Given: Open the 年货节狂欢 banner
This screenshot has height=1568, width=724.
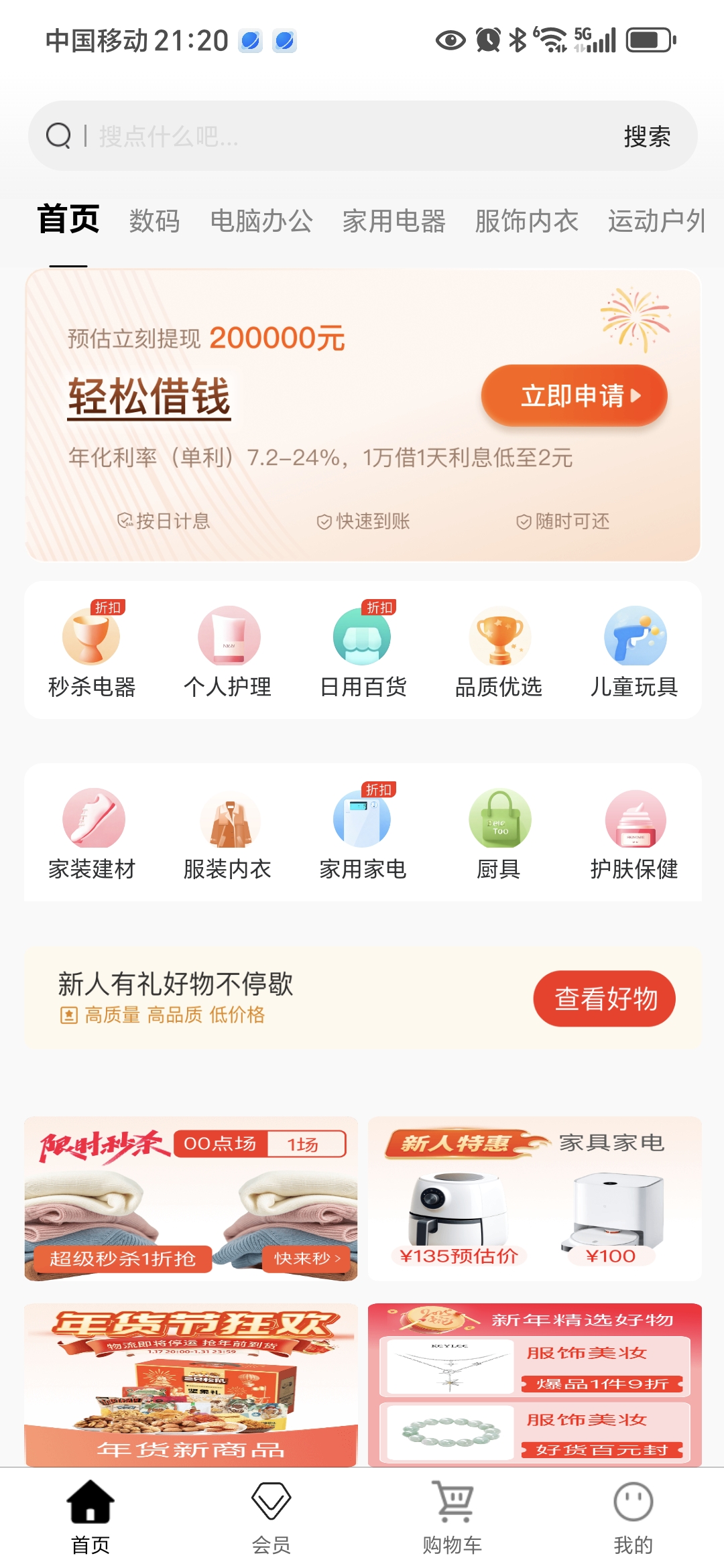Looking at the screenshot, I should (x=191, y=1384).
